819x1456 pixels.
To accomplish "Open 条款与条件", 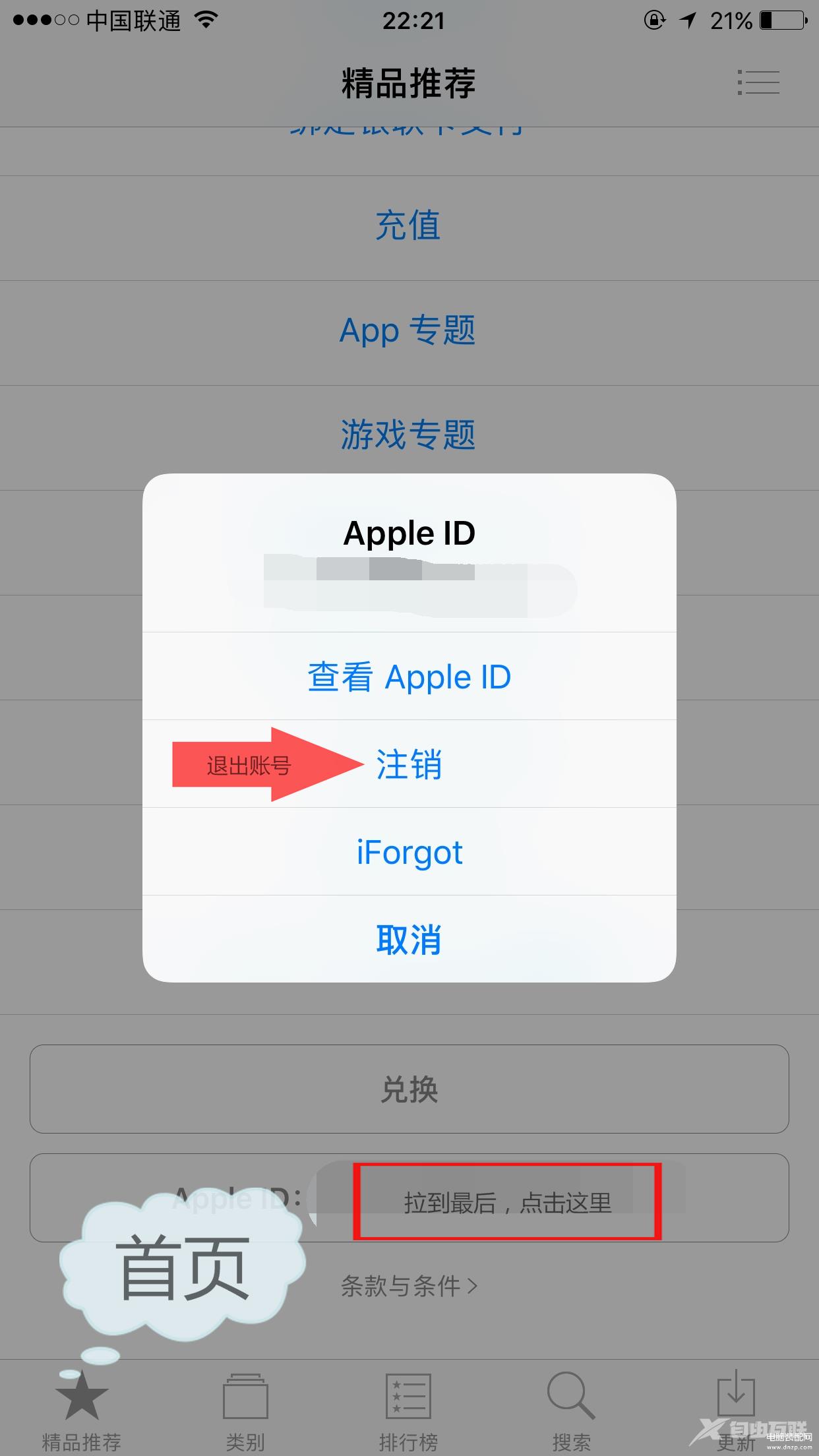I will pos(409,1287).
